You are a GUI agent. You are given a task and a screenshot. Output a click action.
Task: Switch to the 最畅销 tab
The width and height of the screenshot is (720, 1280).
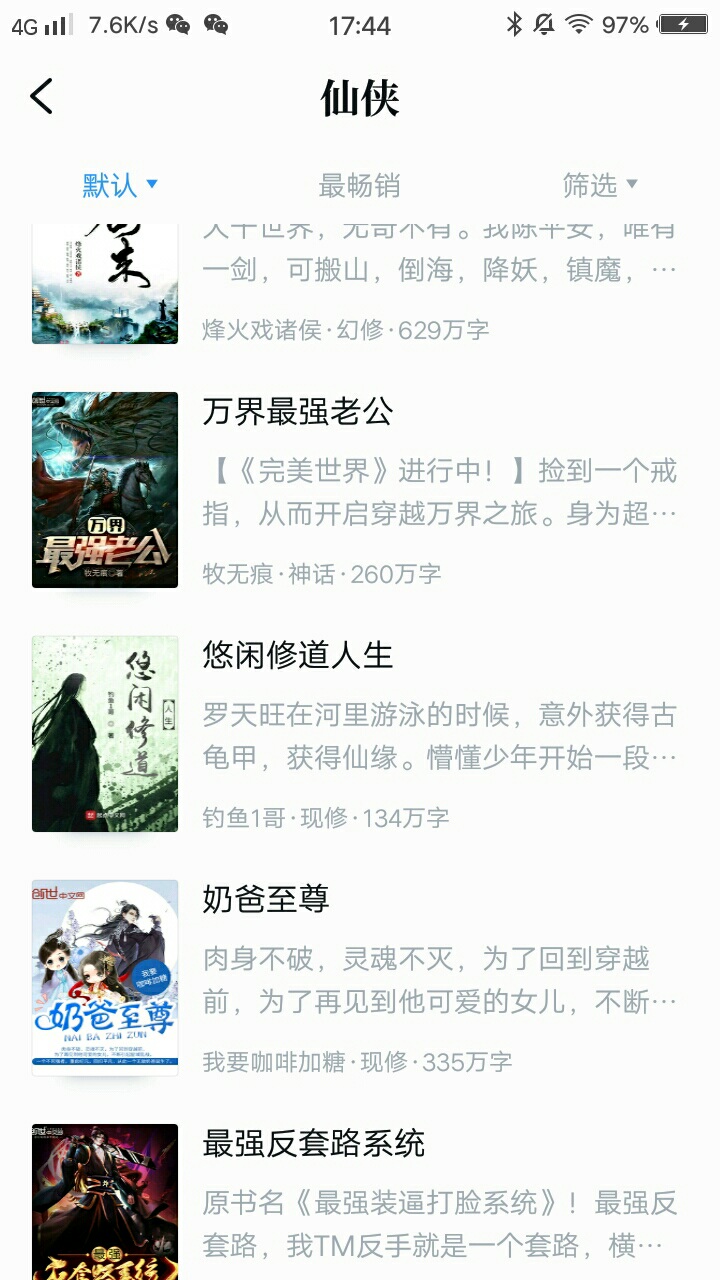(x=359, y=185)
